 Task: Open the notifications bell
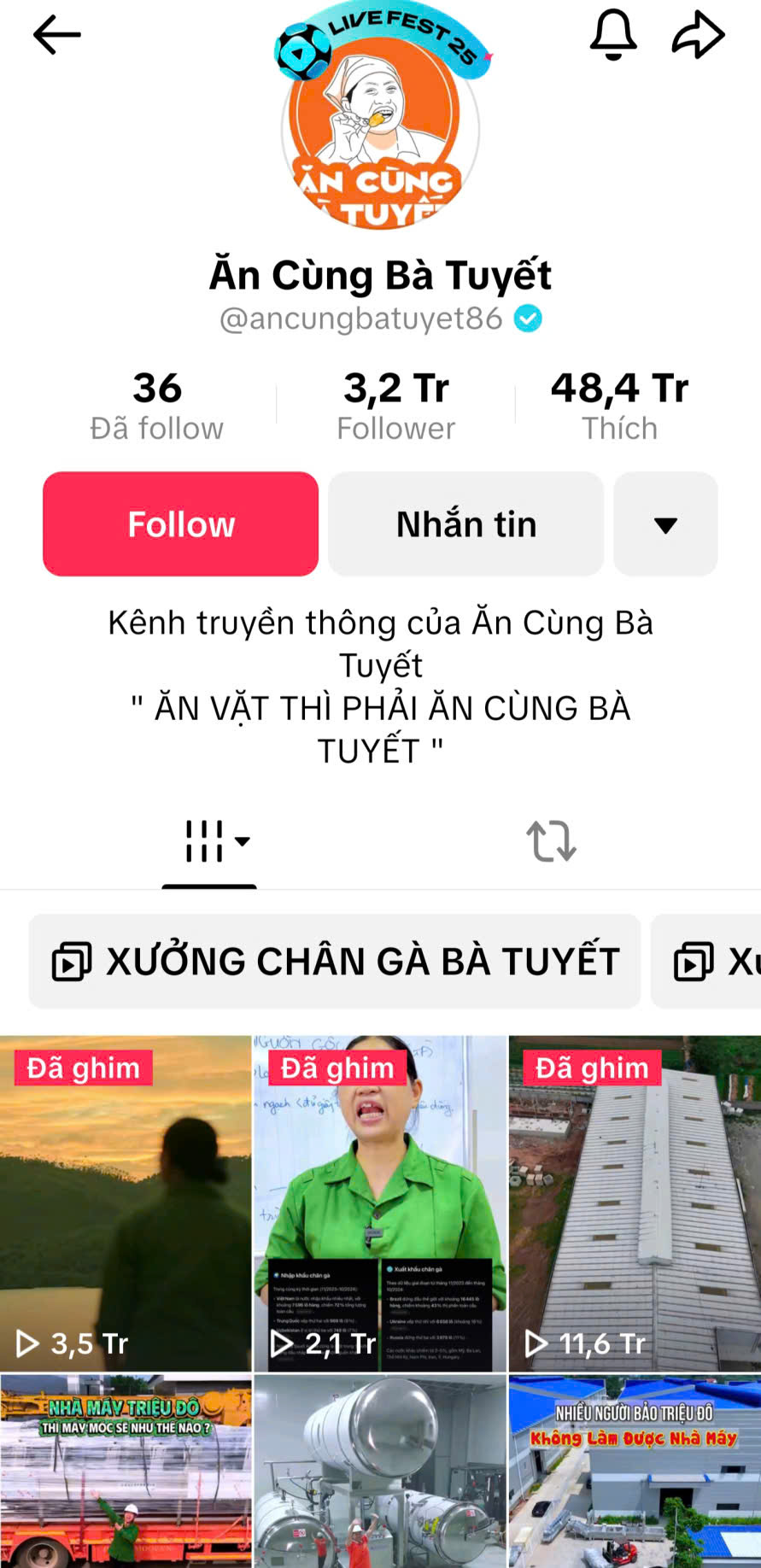point(613,35)
